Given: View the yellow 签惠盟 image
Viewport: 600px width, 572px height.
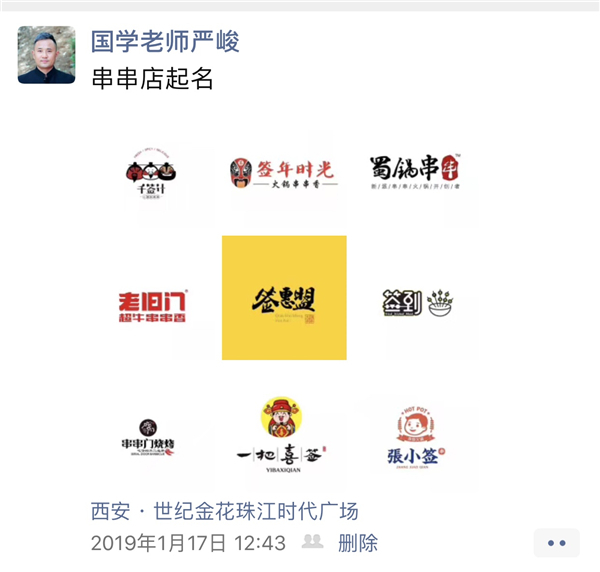Looking at the screenshot, I should point(284,298).
